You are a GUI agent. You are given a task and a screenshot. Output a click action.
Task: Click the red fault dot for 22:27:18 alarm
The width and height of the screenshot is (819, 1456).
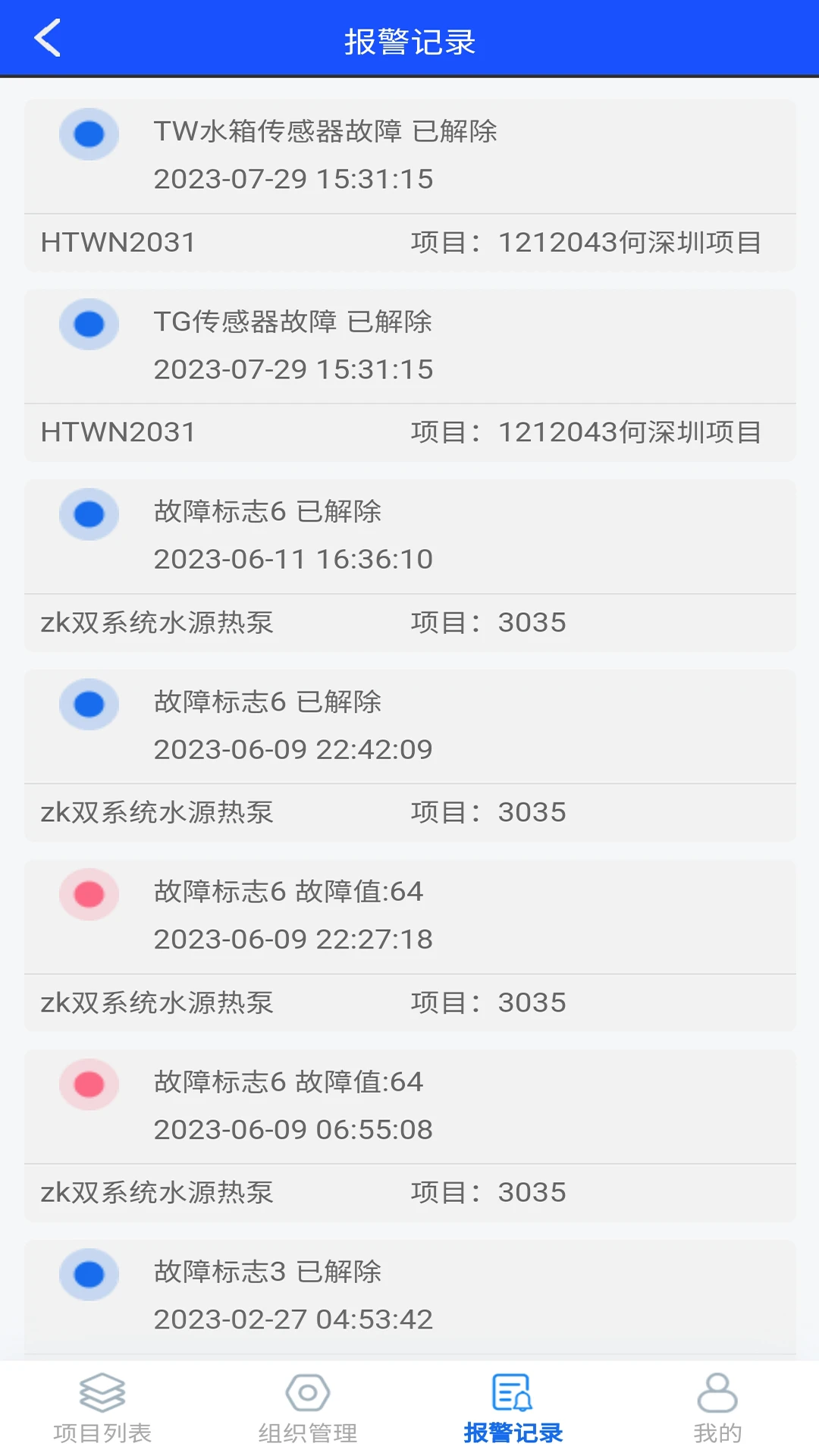pyautogui.click(x=89, y=894)
